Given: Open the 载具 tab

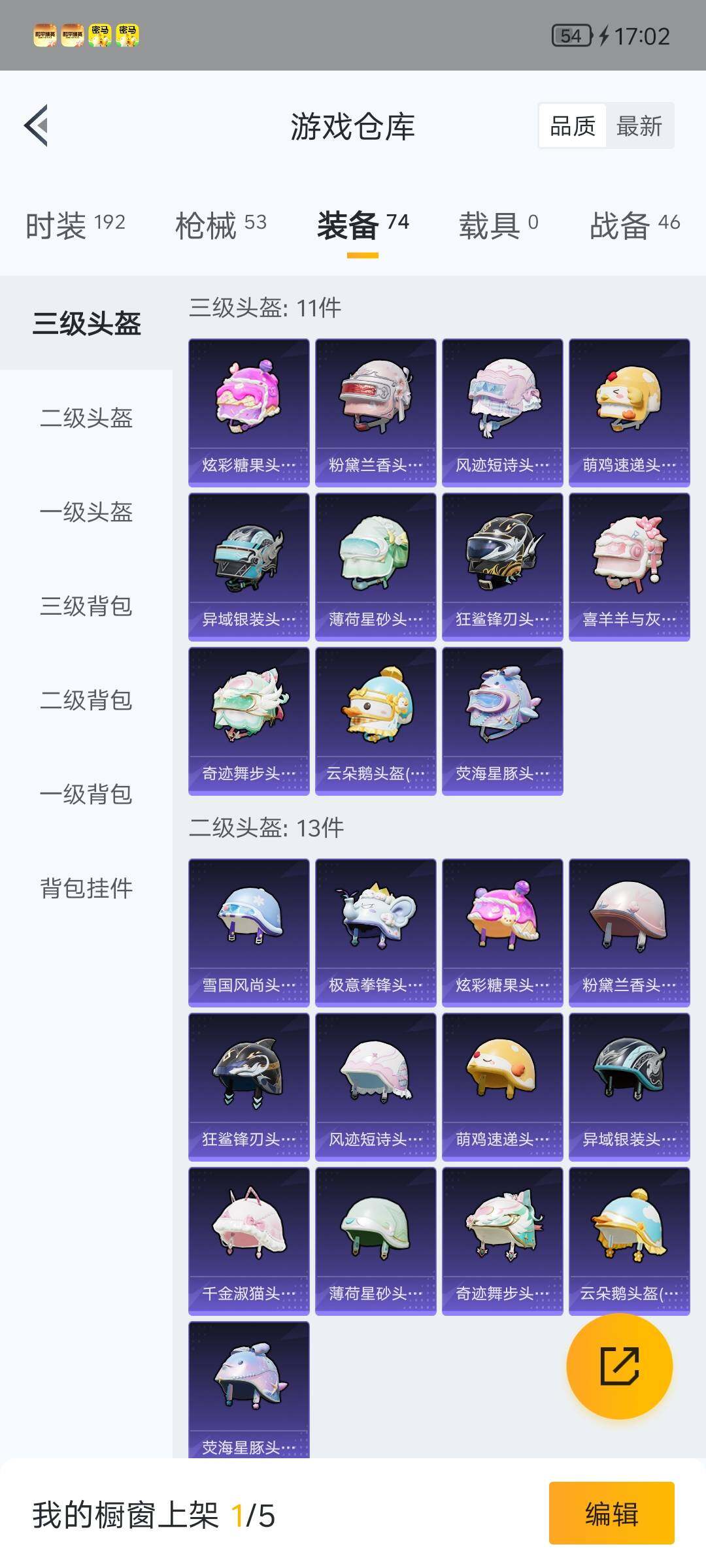Looking at the screenshot, I should pos(498,225).
